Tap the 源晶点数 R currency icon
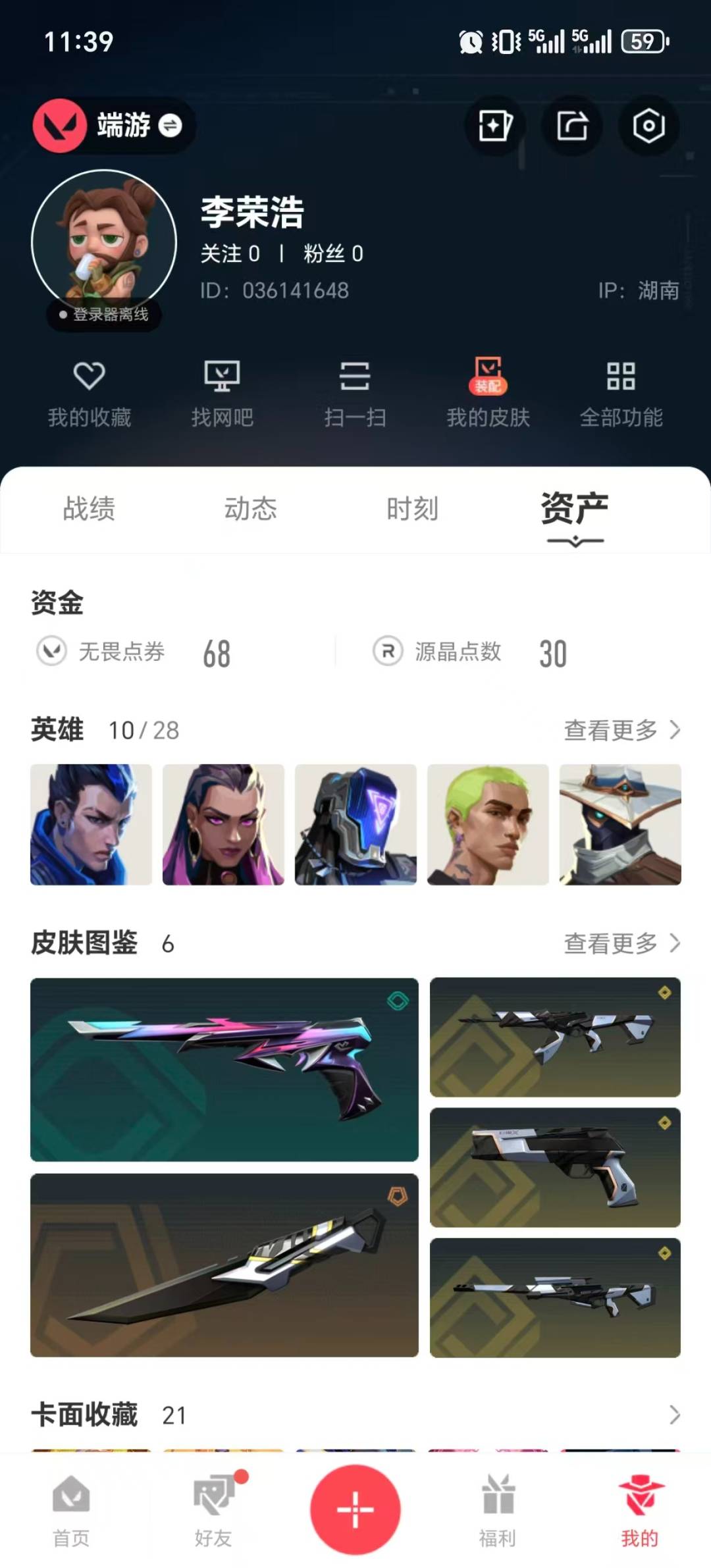 click(x=388, y=652)
